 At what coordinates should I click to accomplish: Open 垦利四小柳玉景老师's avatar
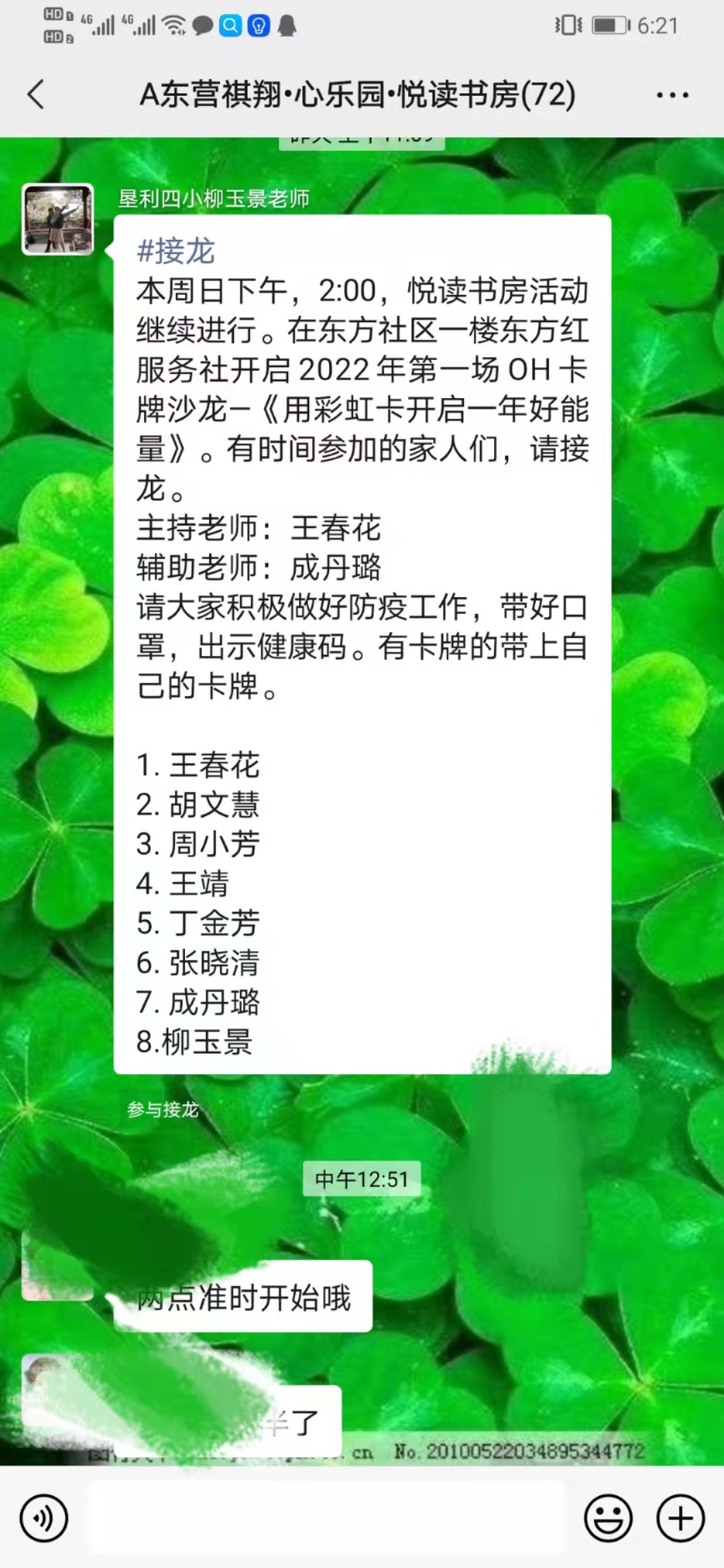pyautogui.click(x=58, y=219)
